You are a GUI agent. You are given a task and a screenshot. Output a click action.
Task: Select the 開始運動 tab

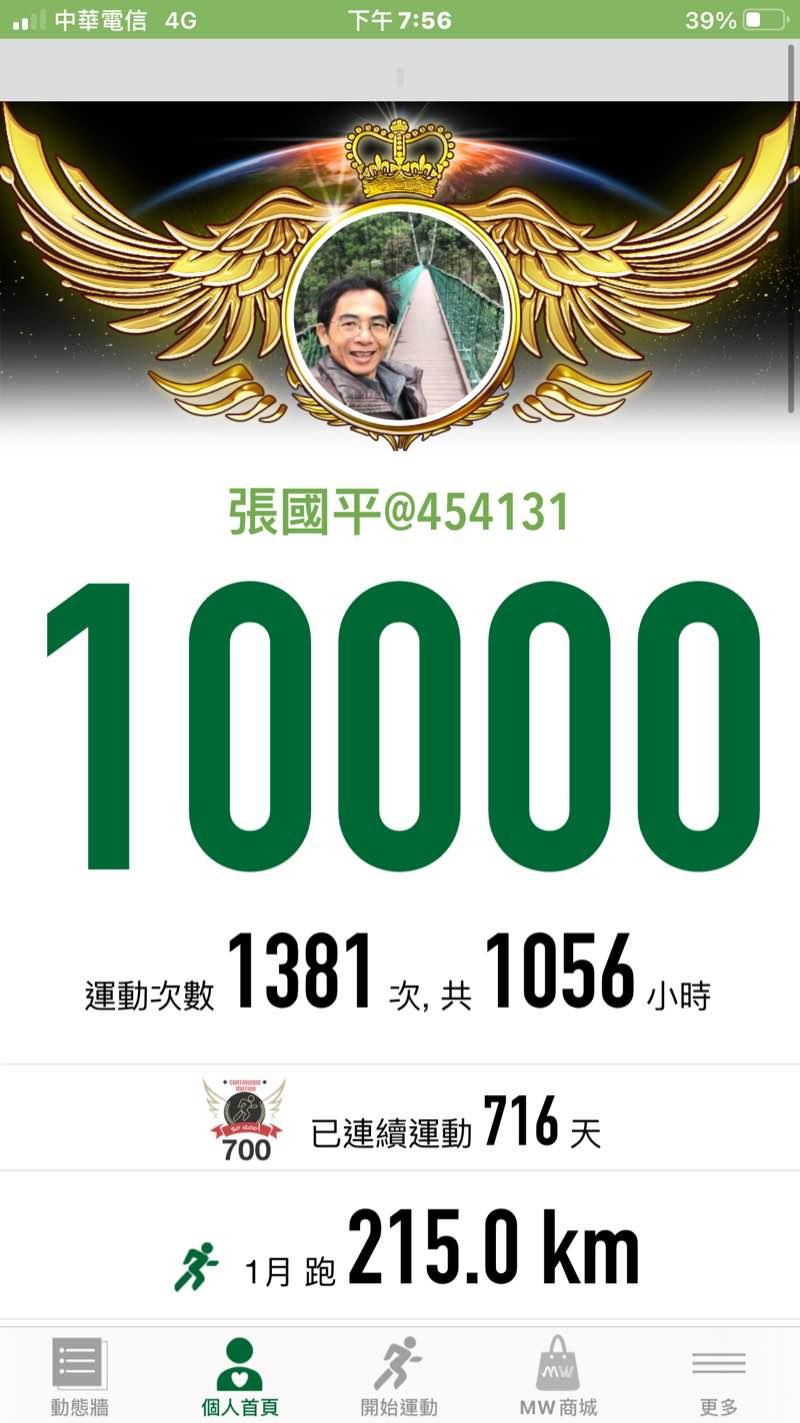pyautogui.click(x=399, y=1376)
